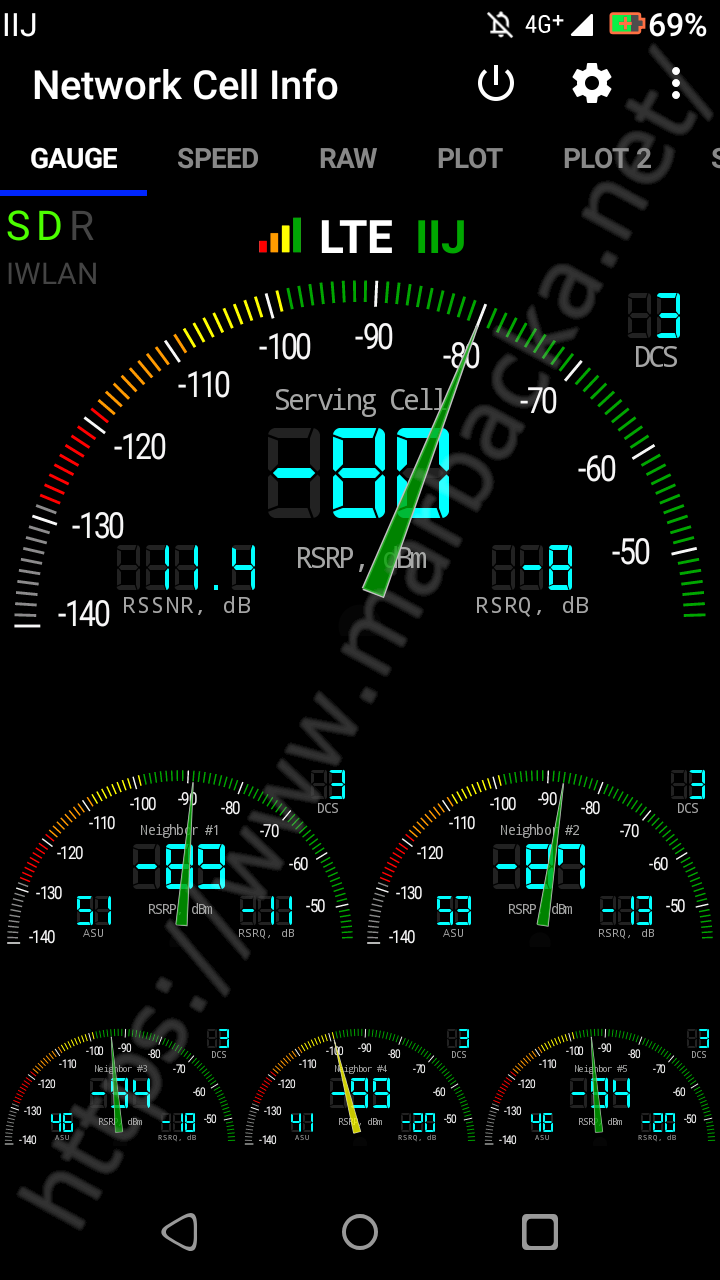This screenshot has height=1280, width=720.
Task: Go to the PLOT 2 tab
Action: point(607,159)
